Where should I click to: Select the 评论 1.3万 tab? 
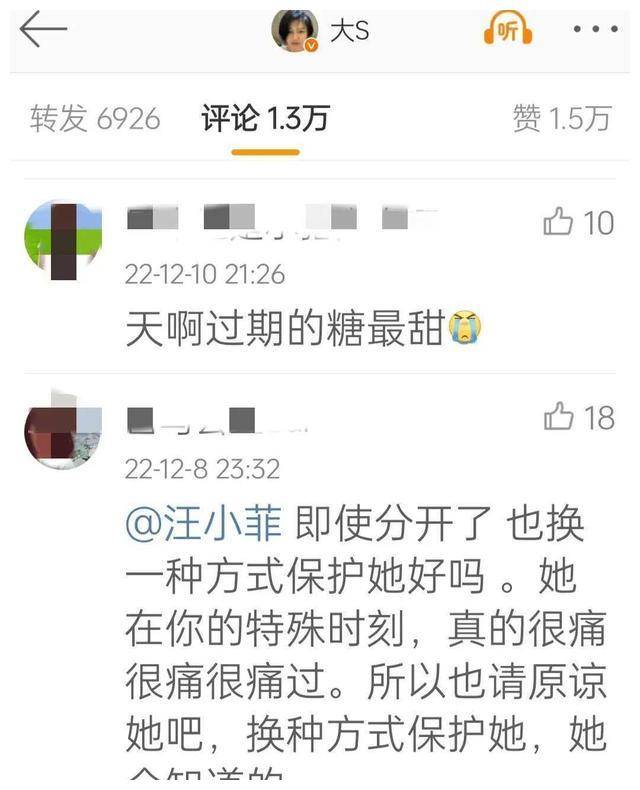265,119
